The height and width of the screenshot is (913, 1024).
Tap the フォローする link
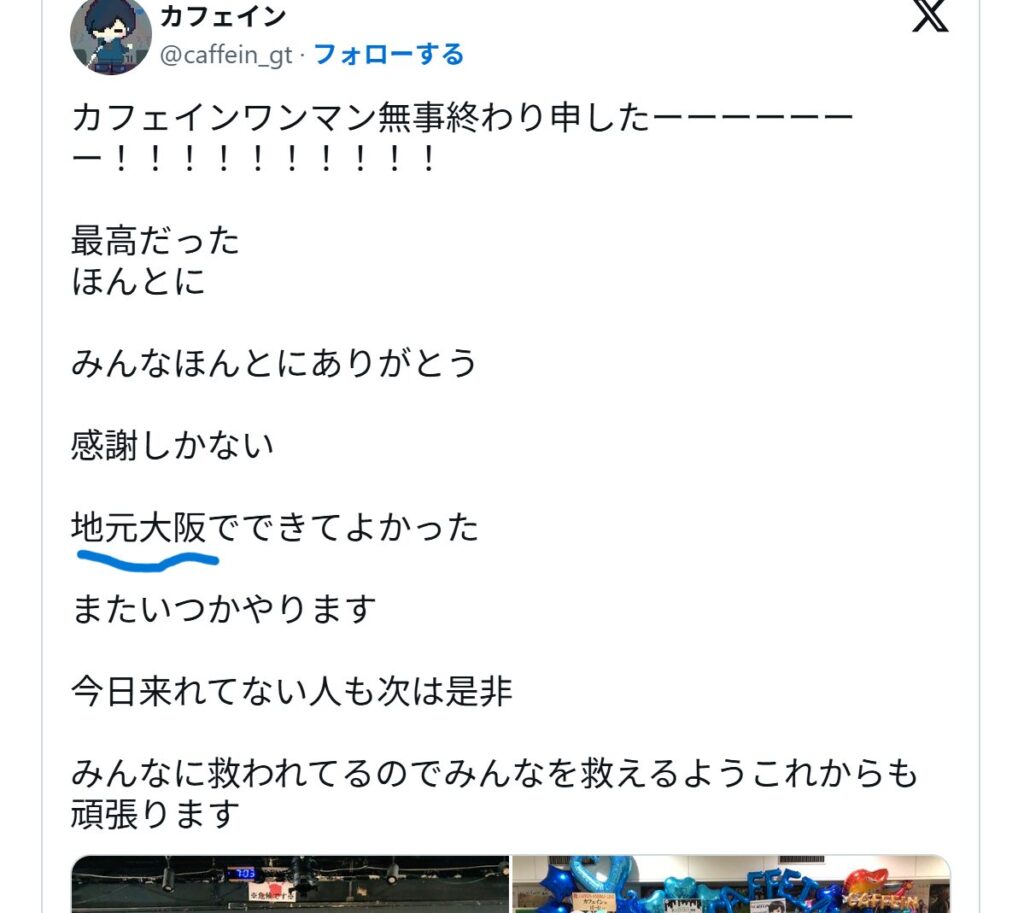[389, 54]
